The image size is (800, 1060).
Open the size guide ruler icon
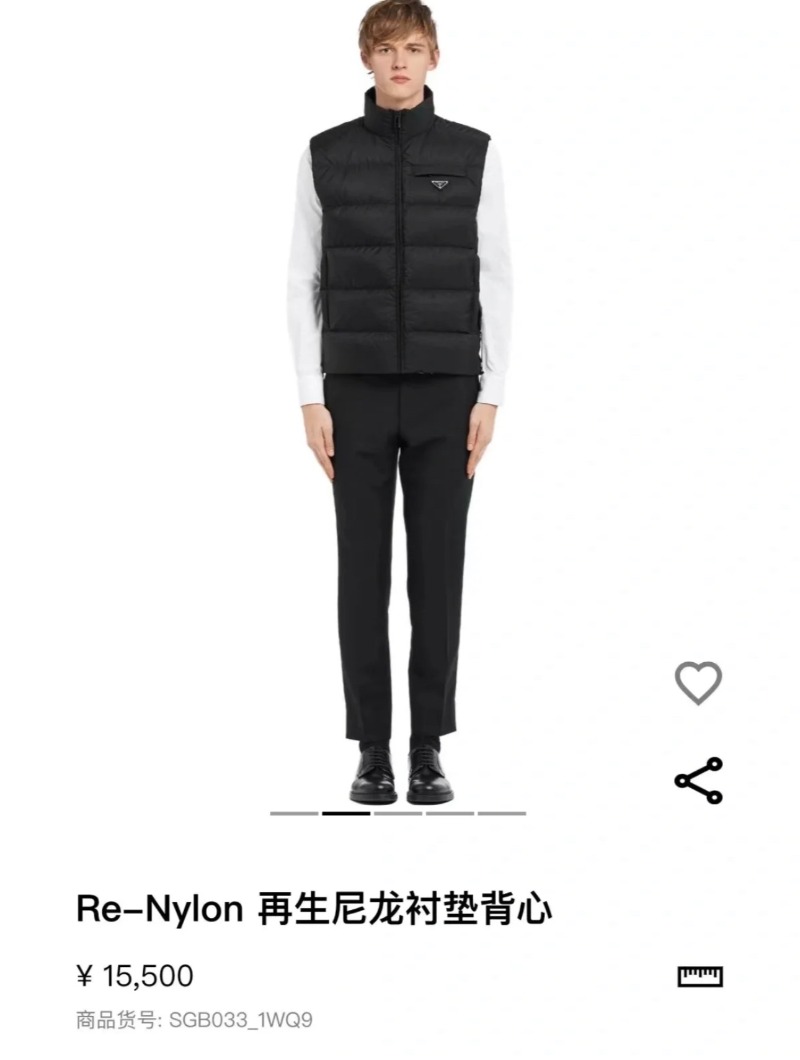click(x=700, y=976)
